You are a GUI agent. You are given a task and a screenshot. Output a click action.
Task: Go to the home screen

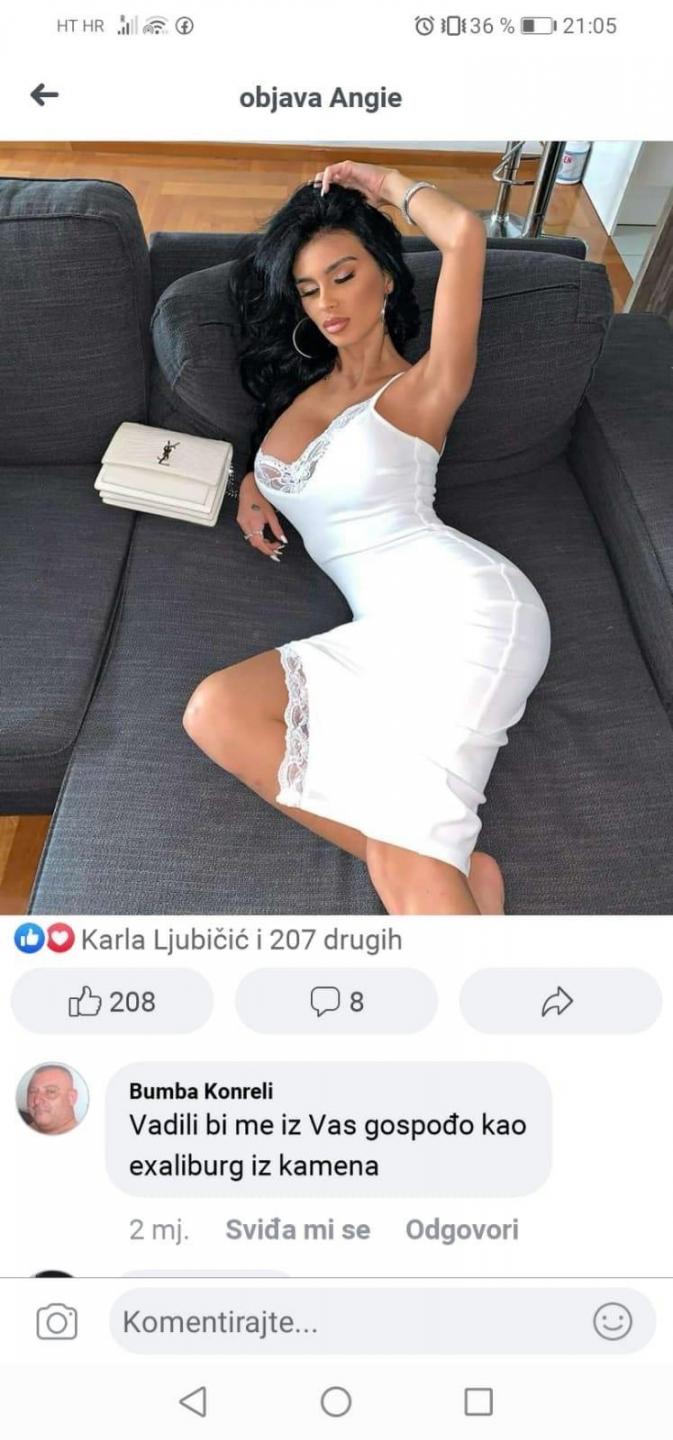pyautogui.click(x=336, y=1401)
